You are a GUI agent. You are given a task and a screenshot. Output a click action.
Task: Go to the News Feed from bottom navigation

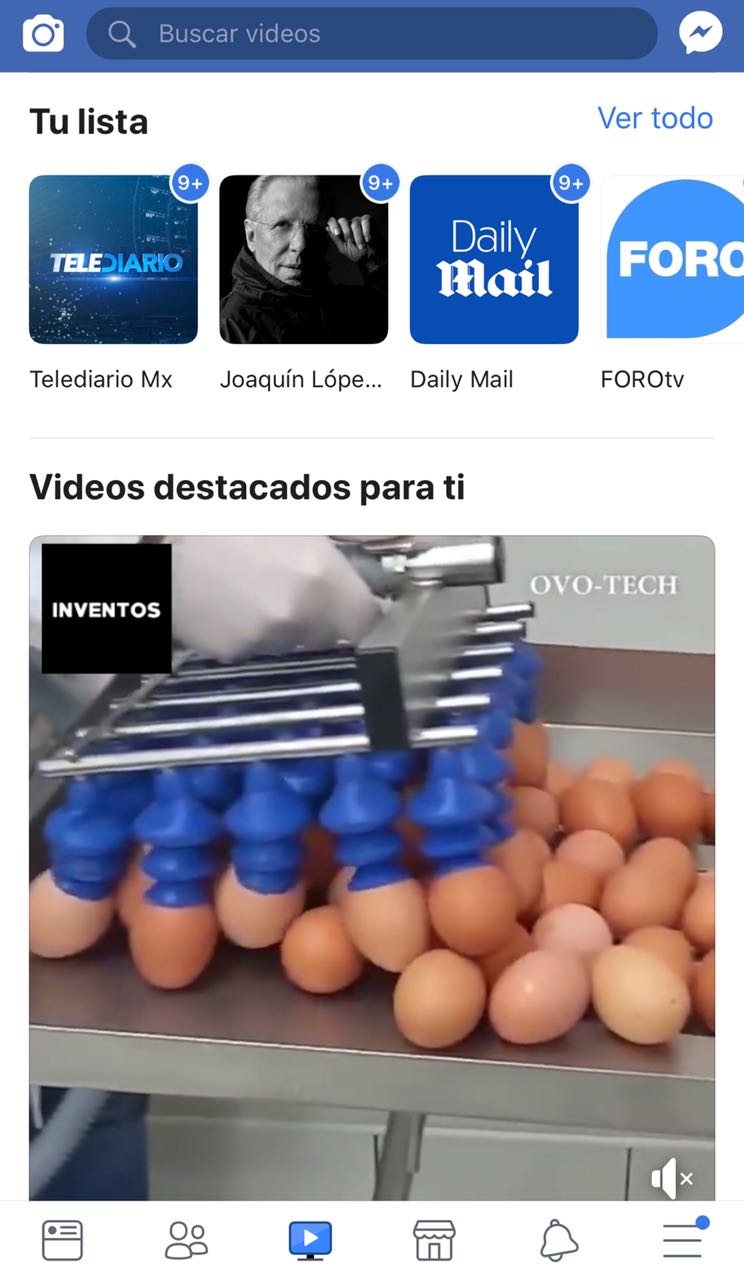62,1238
